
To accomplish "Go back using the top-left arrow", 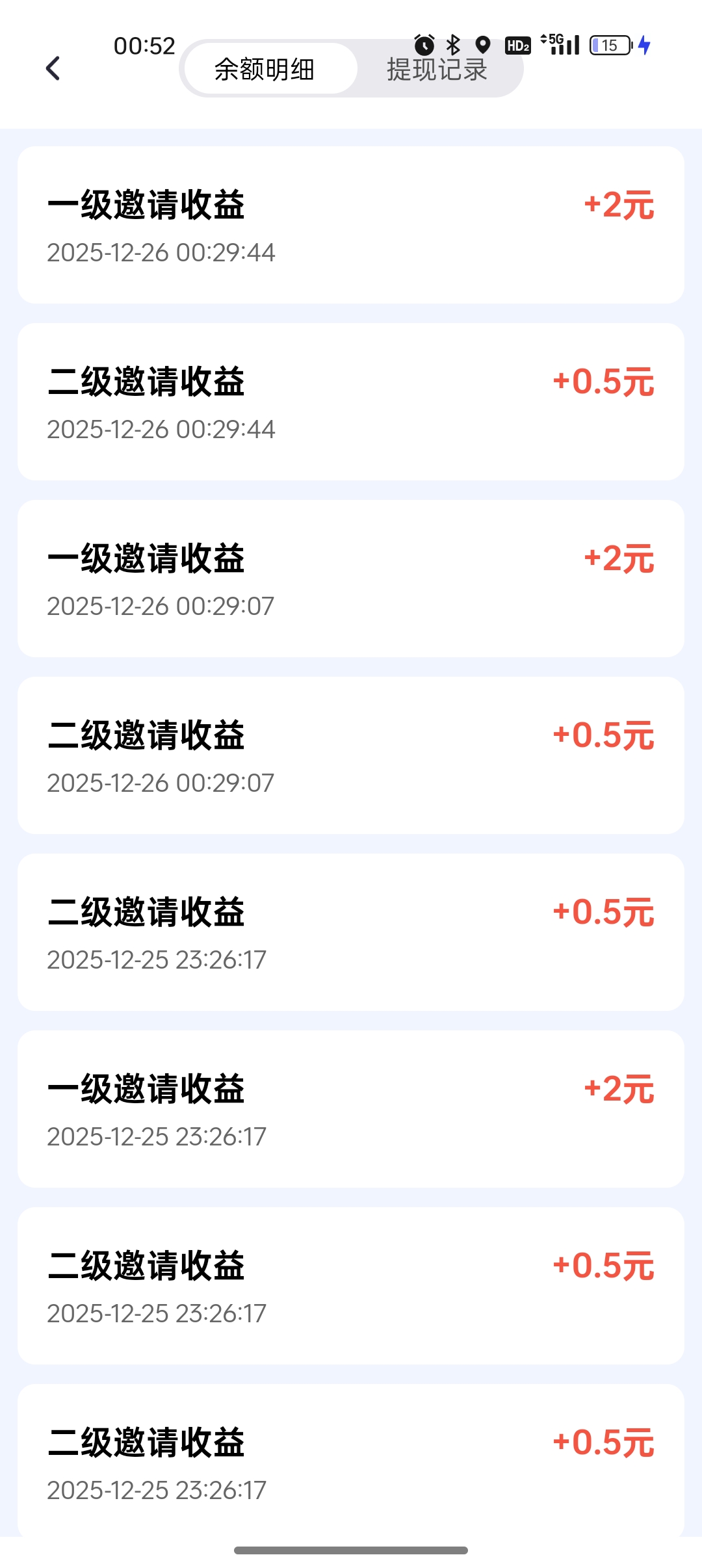I will pyautogui.click(x=53, y=68).
